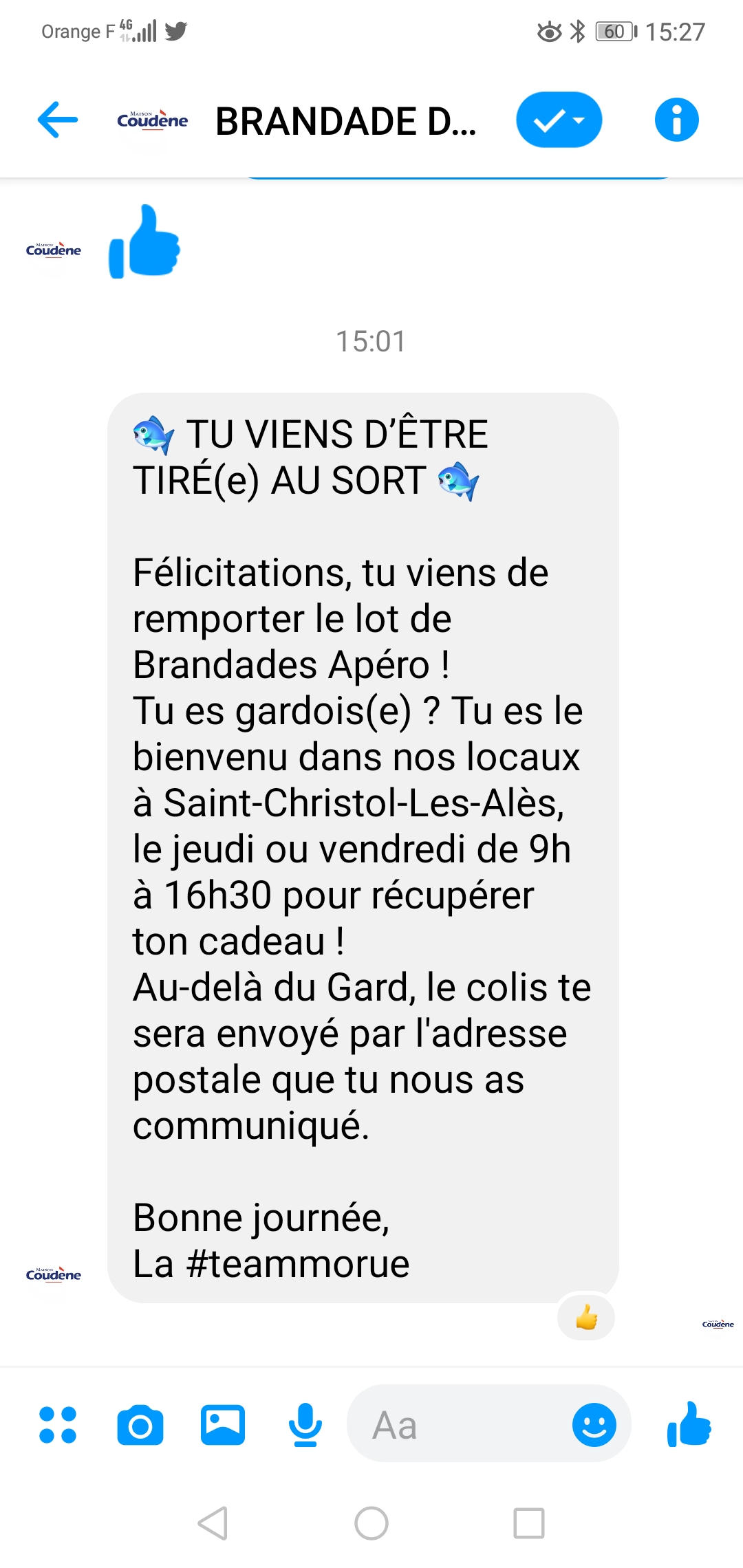Open BRANDADE D... page title
743x1568 pixels.
pos(346,122)
